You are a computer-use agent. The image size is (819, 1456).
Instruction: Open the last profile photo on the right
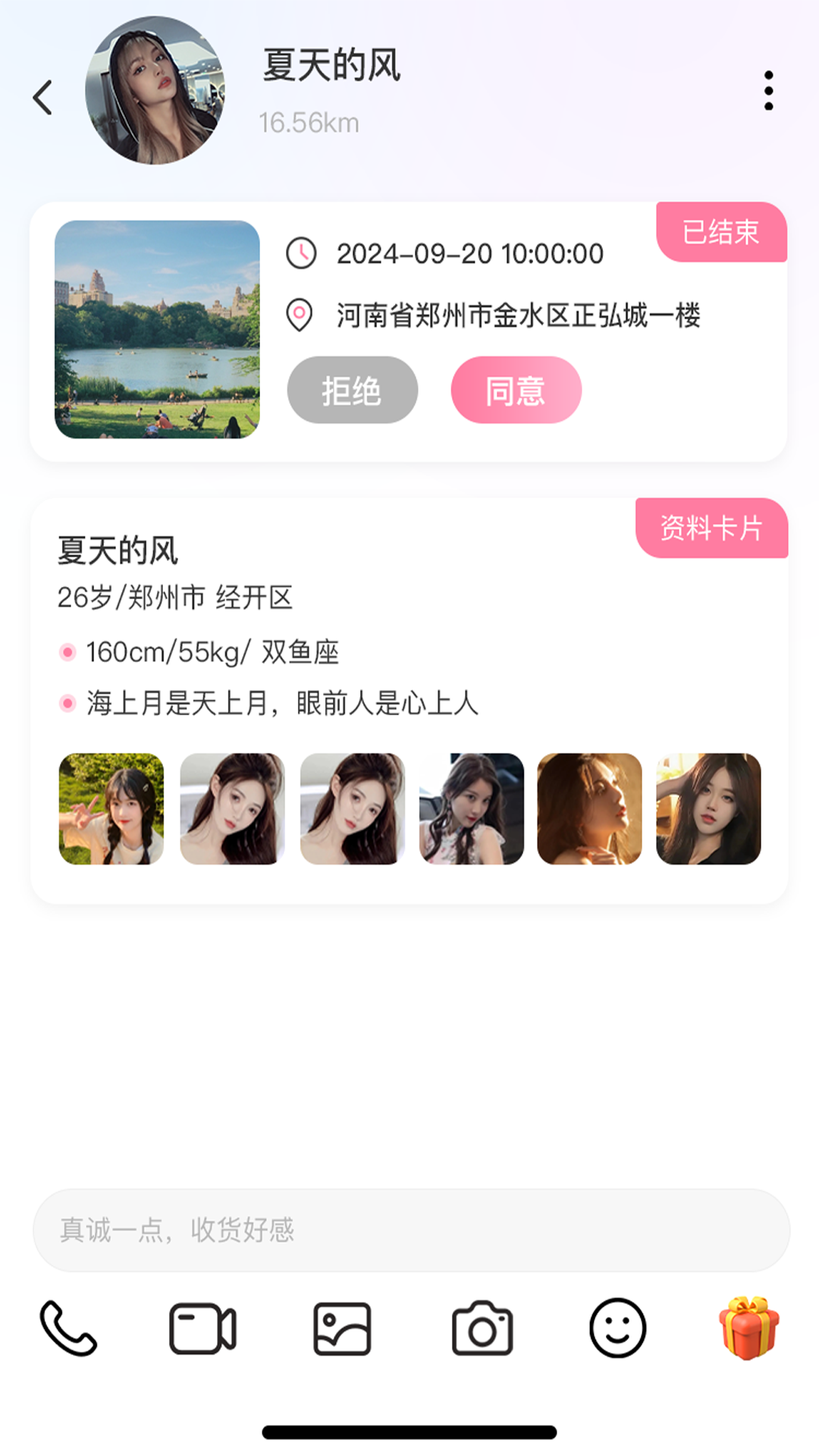pos(708,809)
